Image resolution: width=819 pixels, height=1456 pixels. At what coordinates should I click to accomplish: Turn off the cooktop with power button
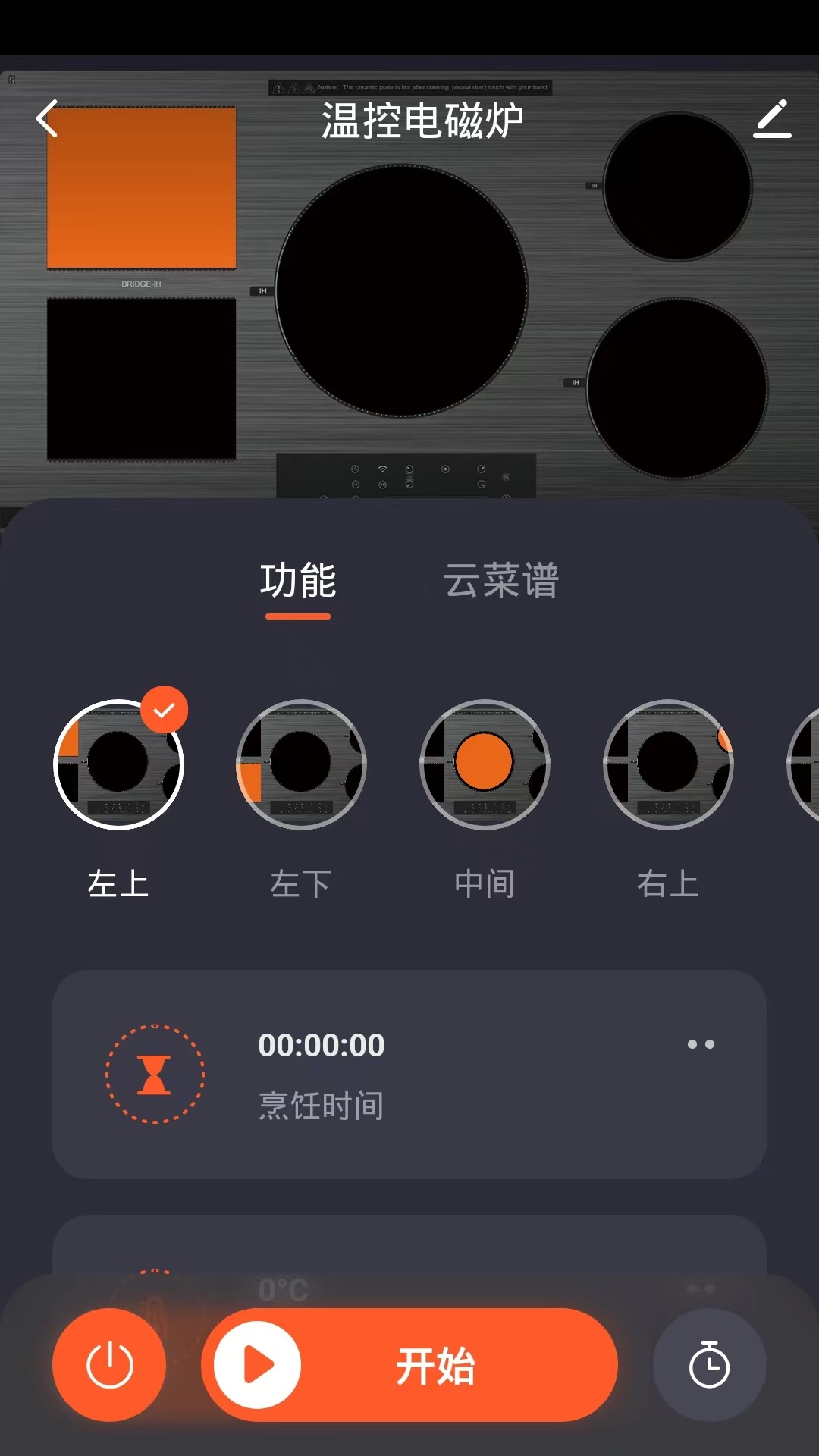point(109,1365)
